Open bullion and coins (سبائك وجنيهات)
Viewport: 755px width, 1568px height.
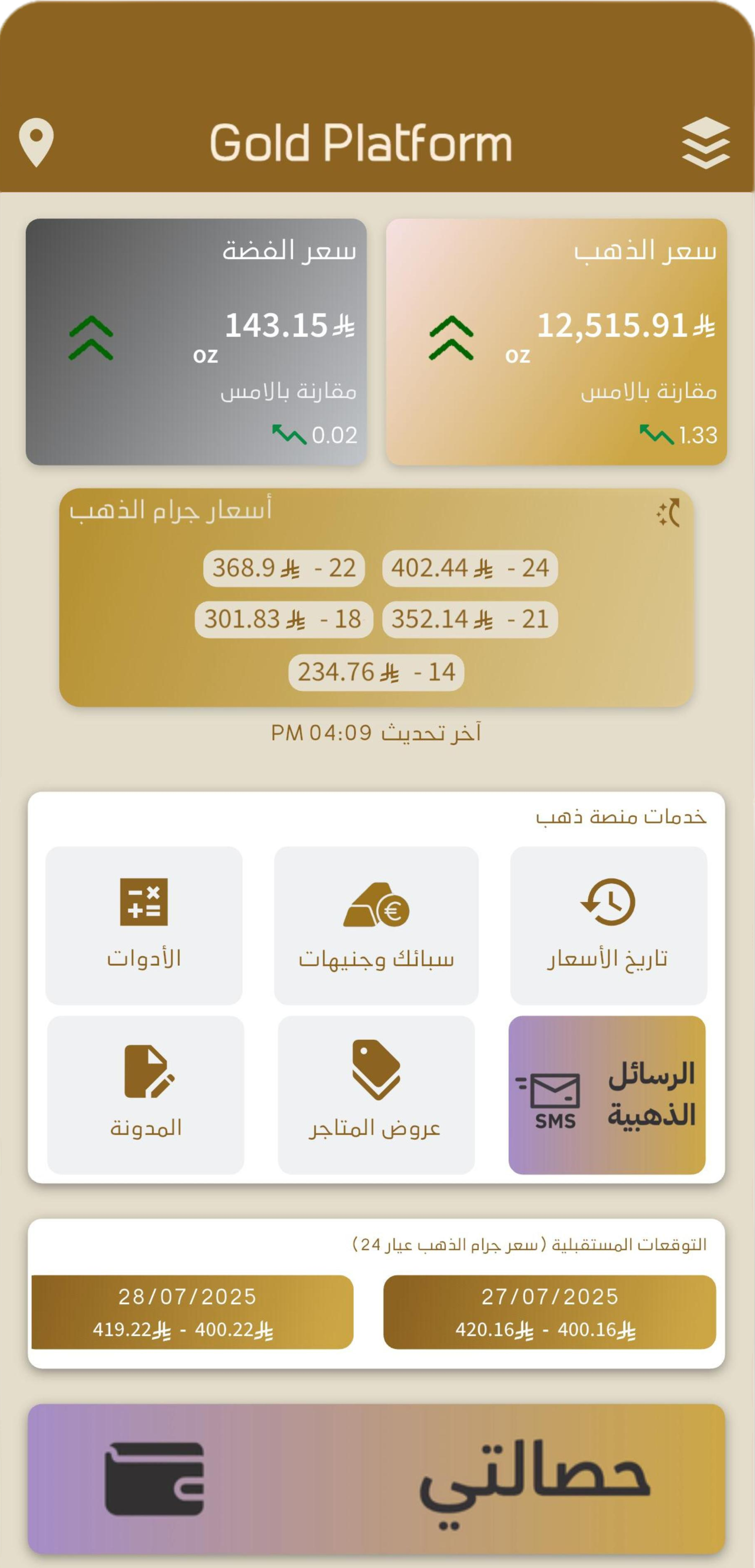pyautogui.click(x=376, y=925)
